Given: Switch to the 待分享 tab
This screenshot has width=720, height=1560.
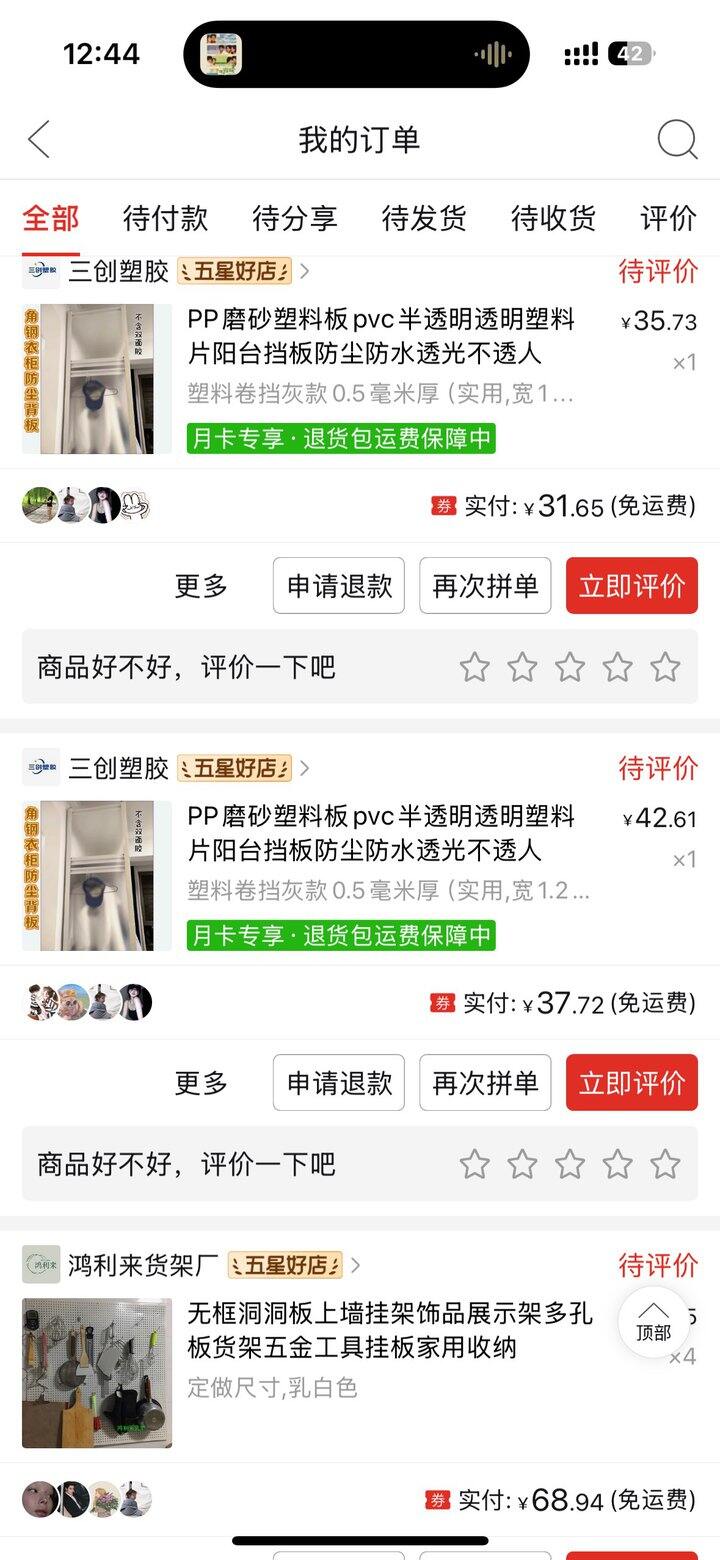Looking at the screenshot, I should tap(294, 218).
